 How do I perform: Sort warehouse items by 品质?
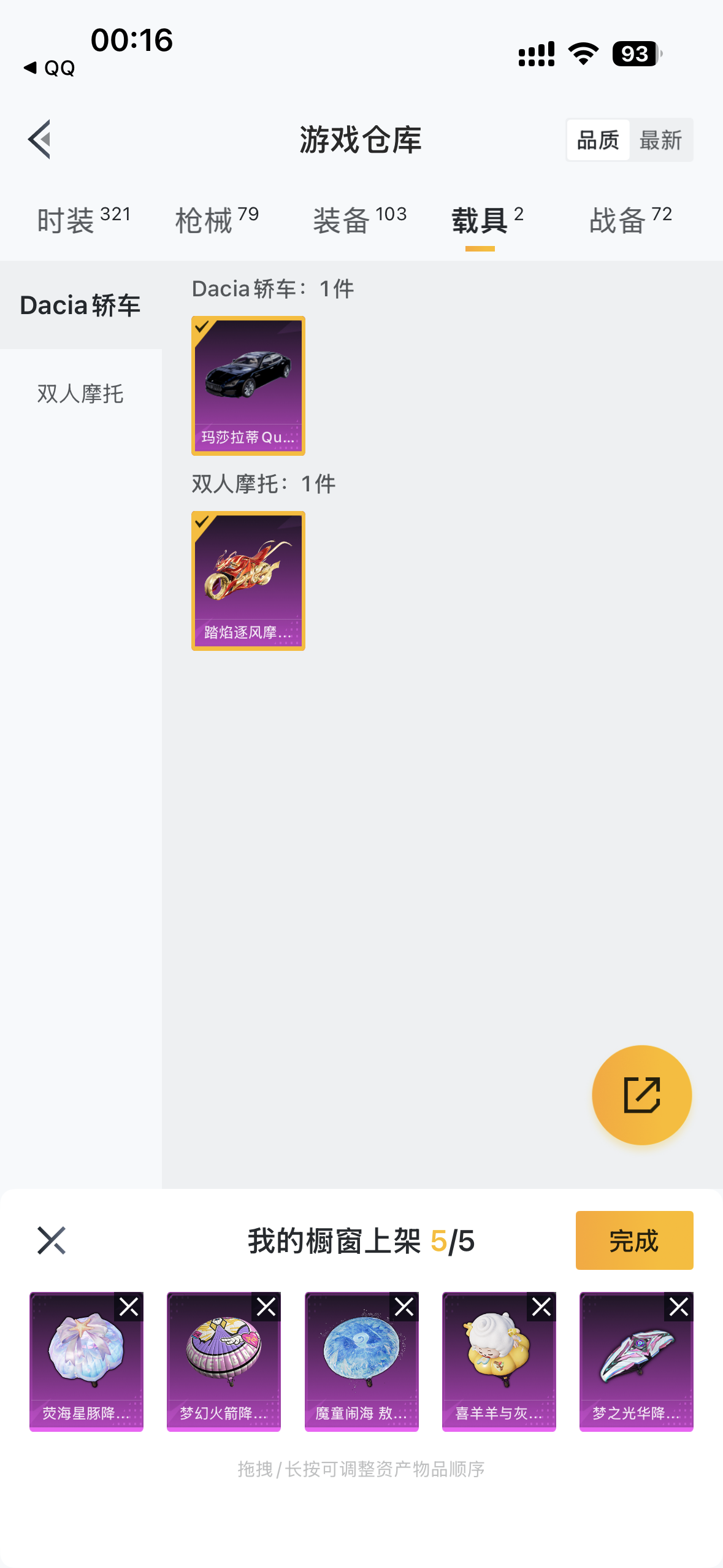click(598, 140)
